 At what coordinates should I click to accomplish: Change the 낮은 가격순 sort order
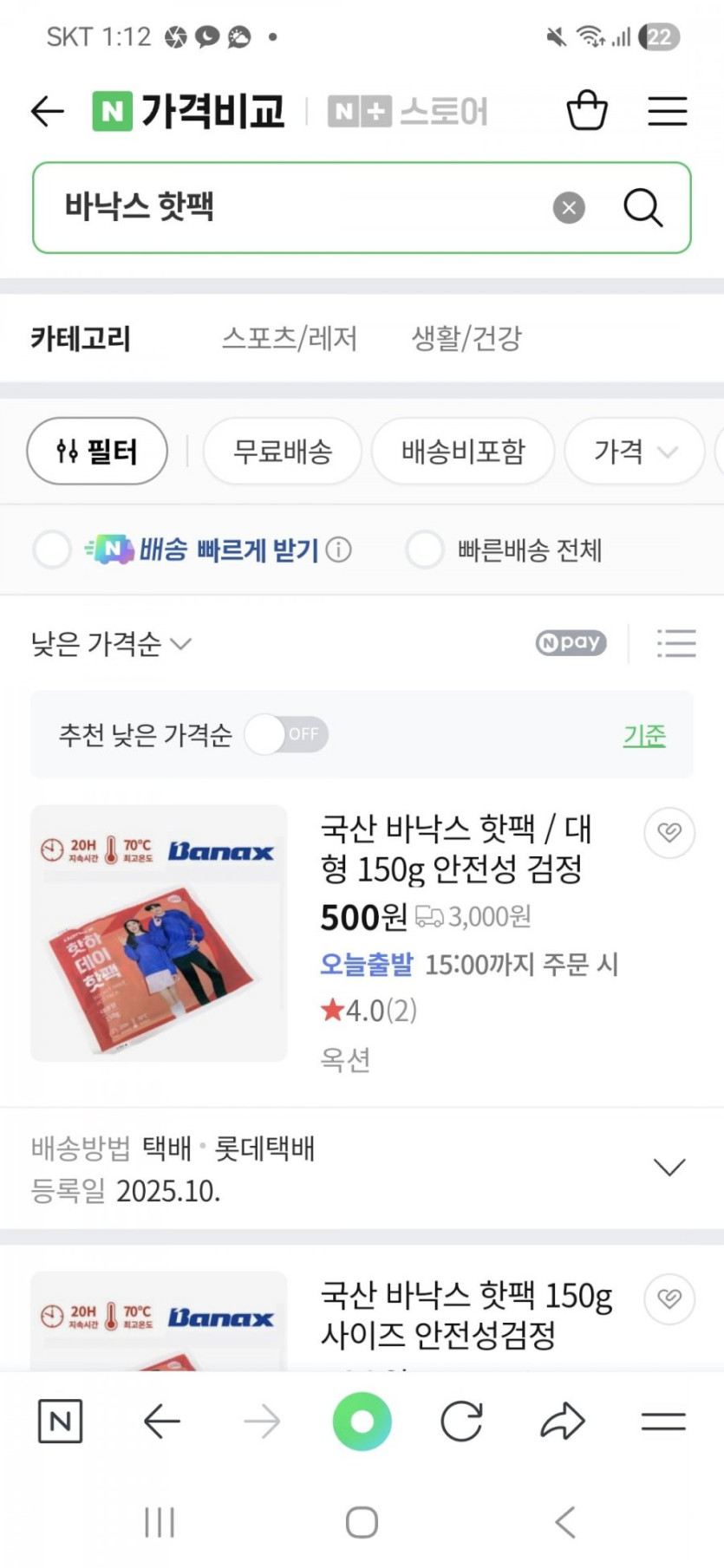pyautogui.click(x=111, y=644)
